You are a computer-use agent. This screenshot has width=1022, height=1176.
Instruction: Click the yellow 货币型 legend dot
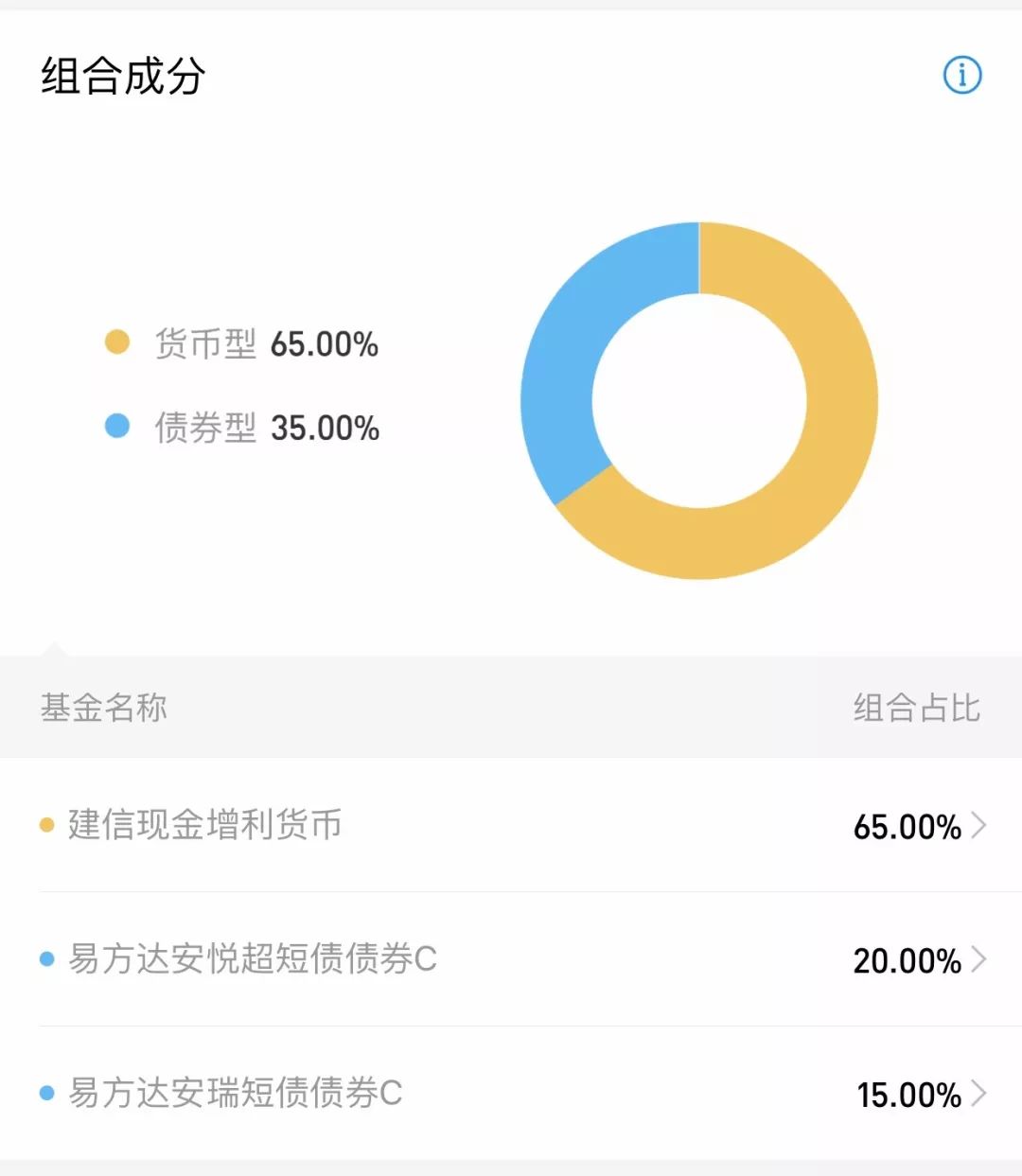point(116,341)
